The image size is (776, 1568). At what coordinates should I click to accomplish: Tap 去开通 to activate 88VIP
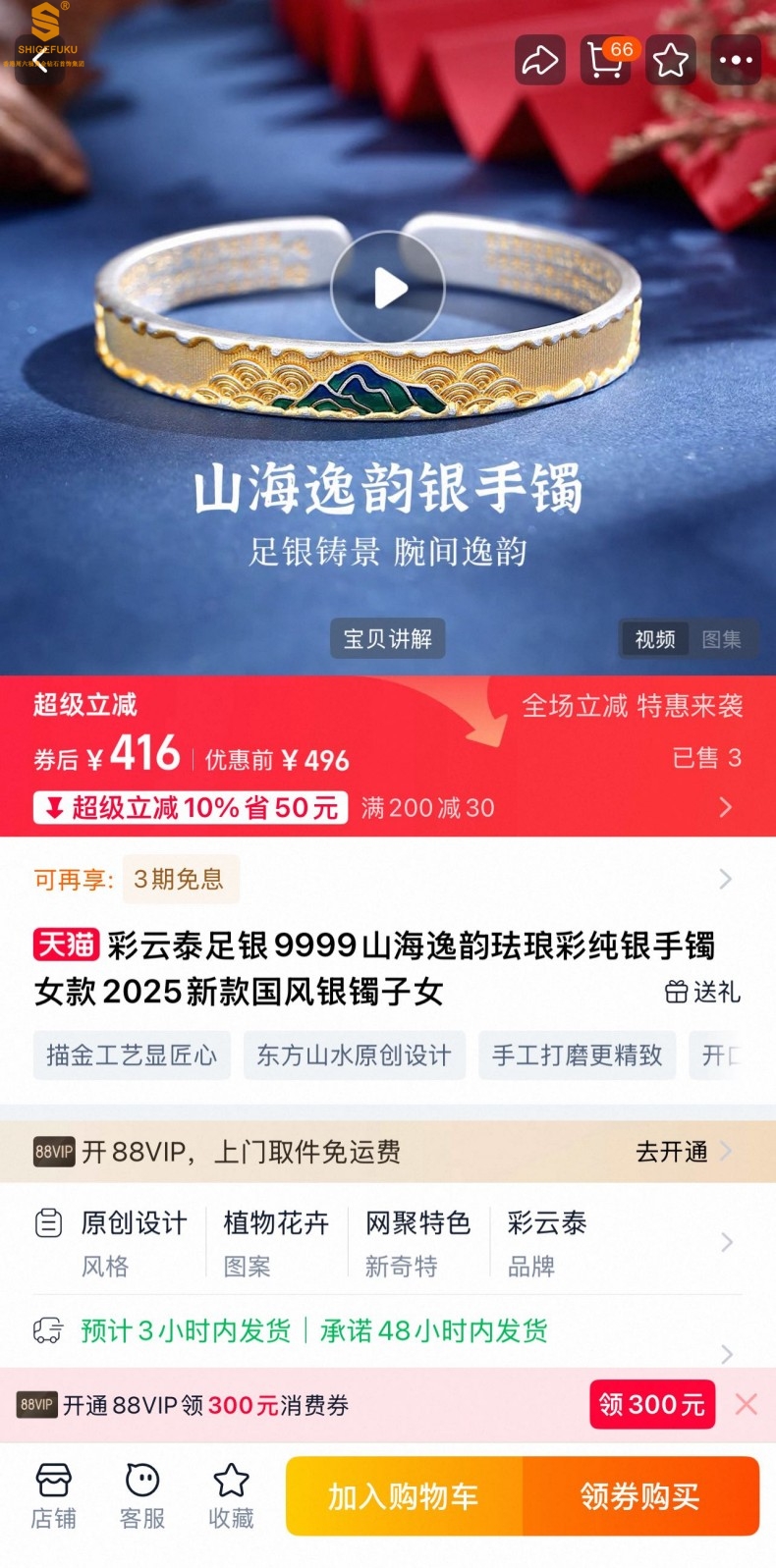point(682,1152)
